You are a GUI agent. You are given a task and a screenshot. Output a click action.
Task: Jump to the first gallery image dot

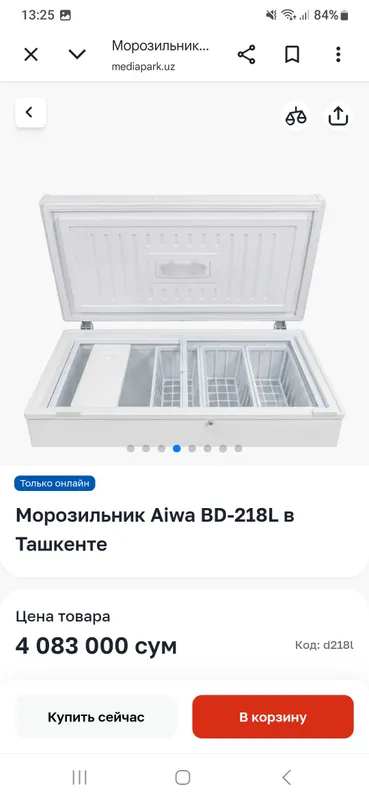tap(131, 448)
